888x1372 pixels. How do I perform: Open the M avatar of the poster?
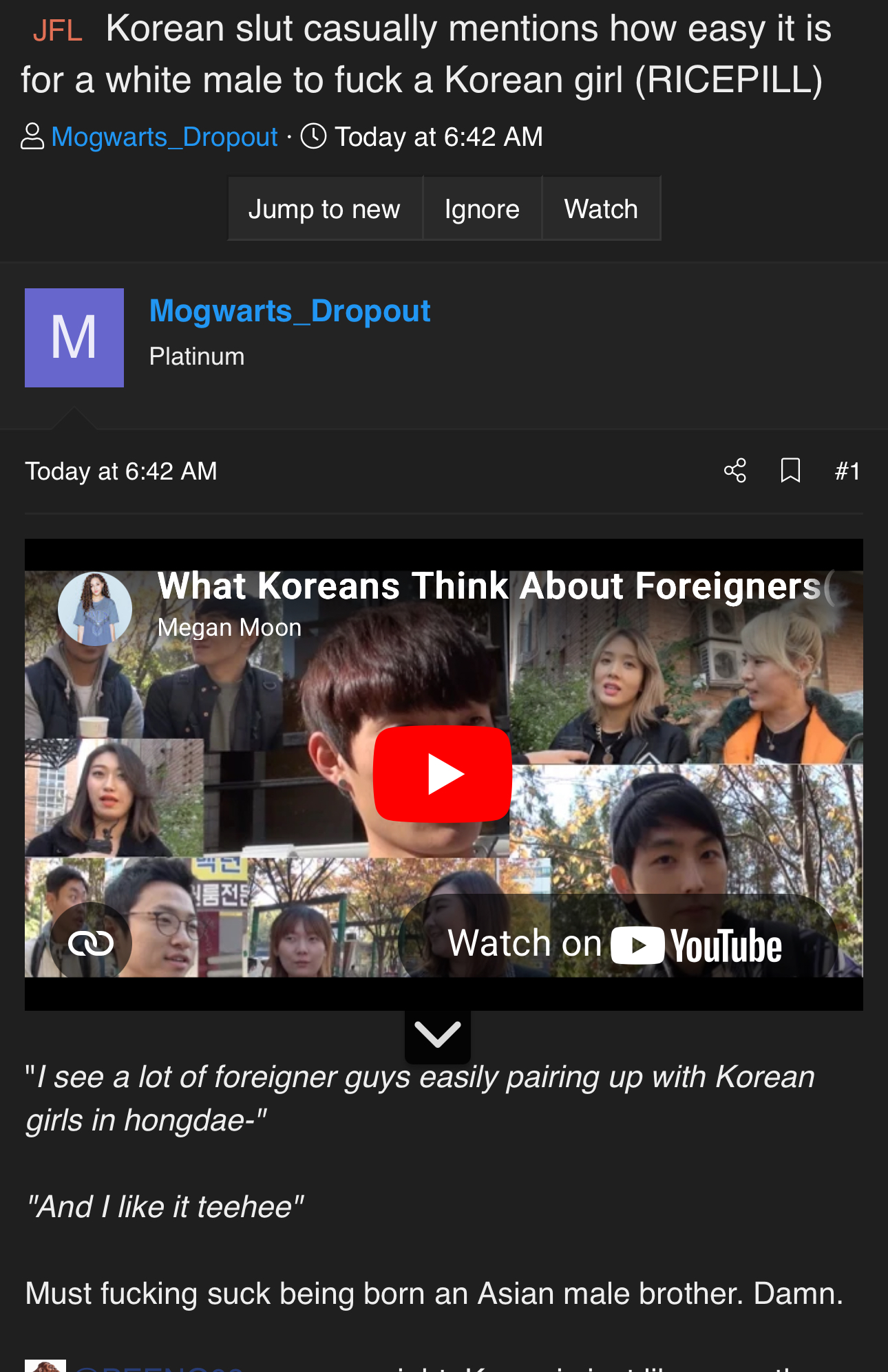click(74, 338)
